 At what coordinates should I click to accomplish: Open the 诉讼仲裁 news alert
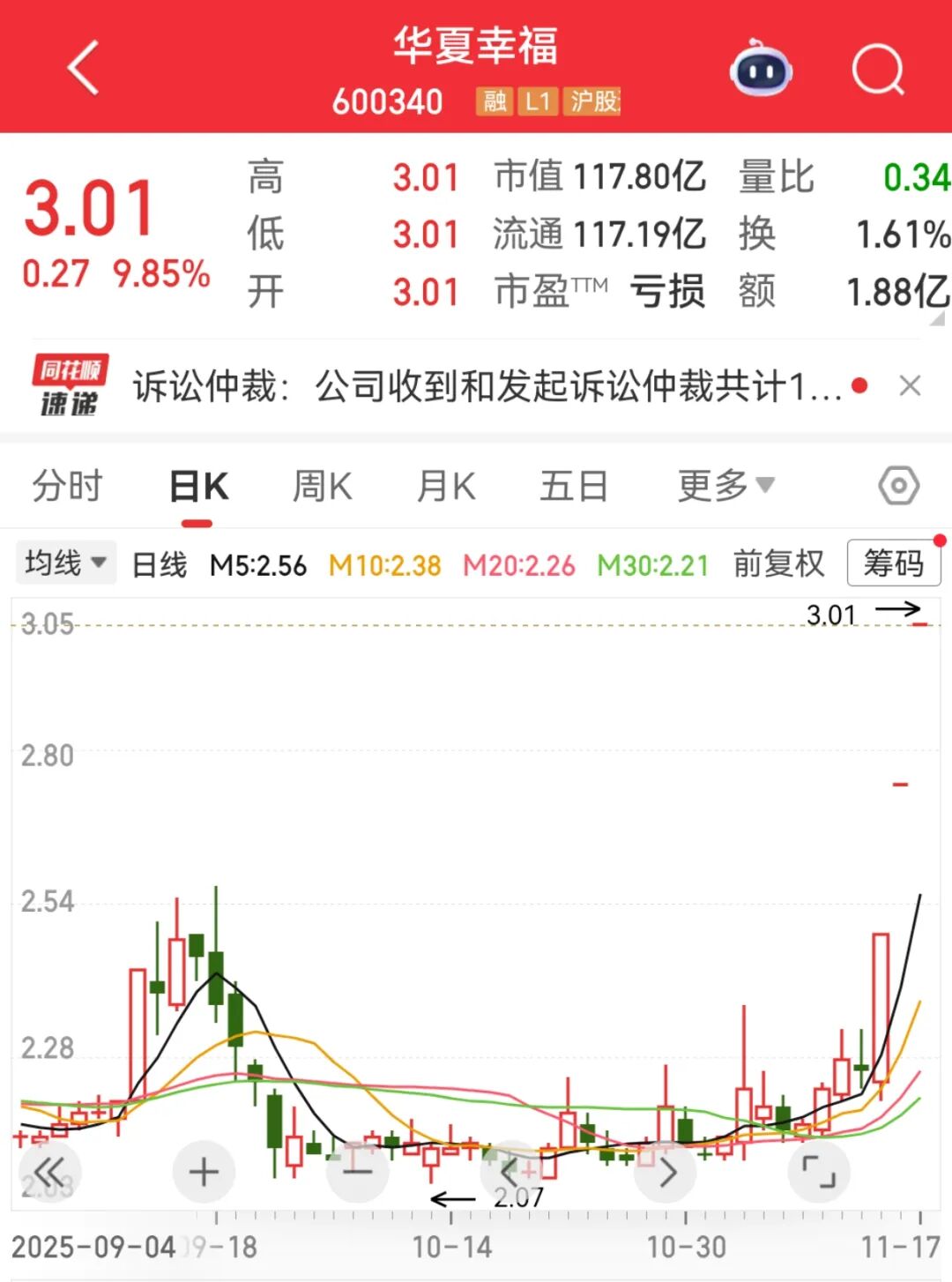point(487,386)
